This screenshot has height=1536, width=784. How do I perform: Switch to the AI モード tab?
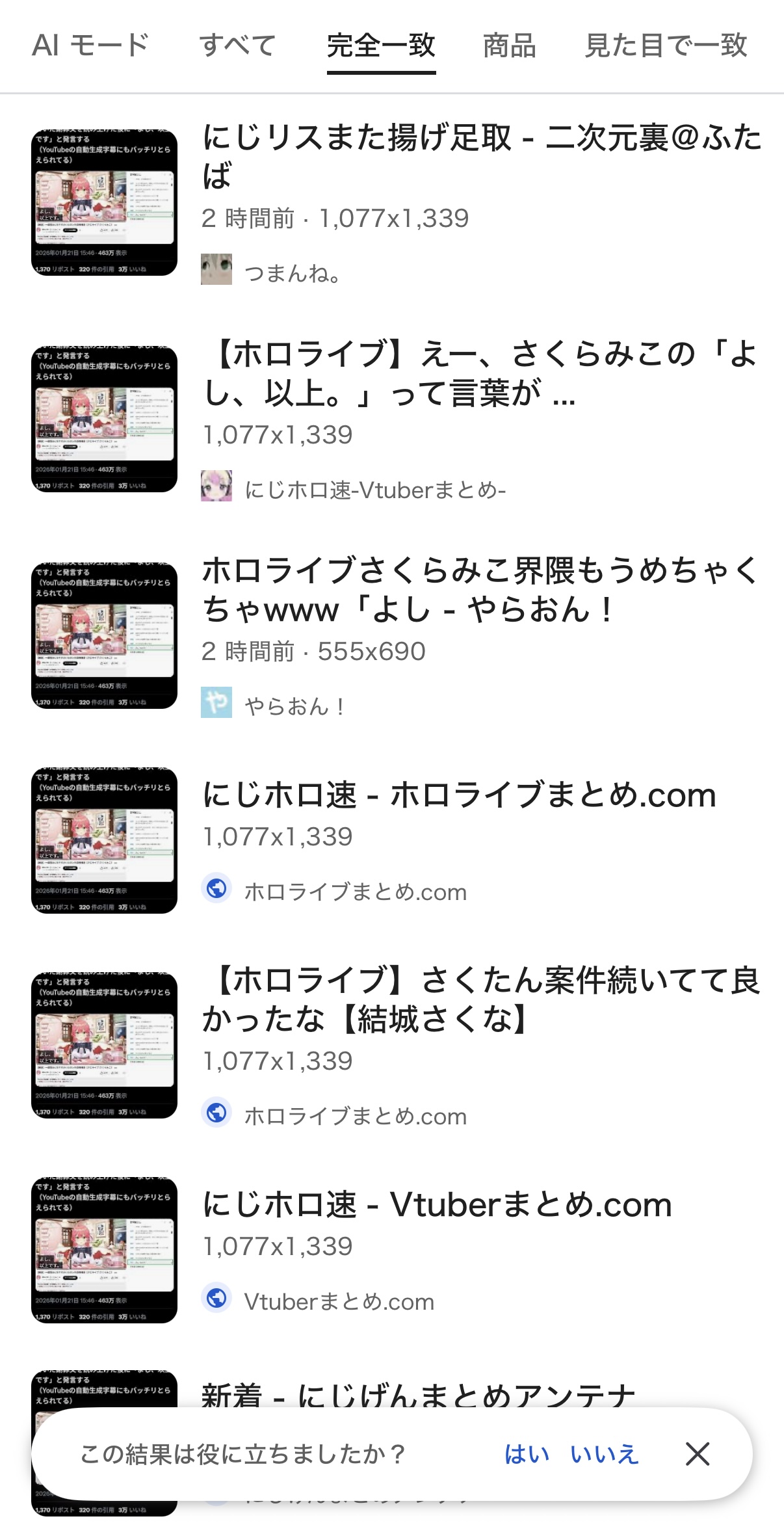(x=90, y=46)
